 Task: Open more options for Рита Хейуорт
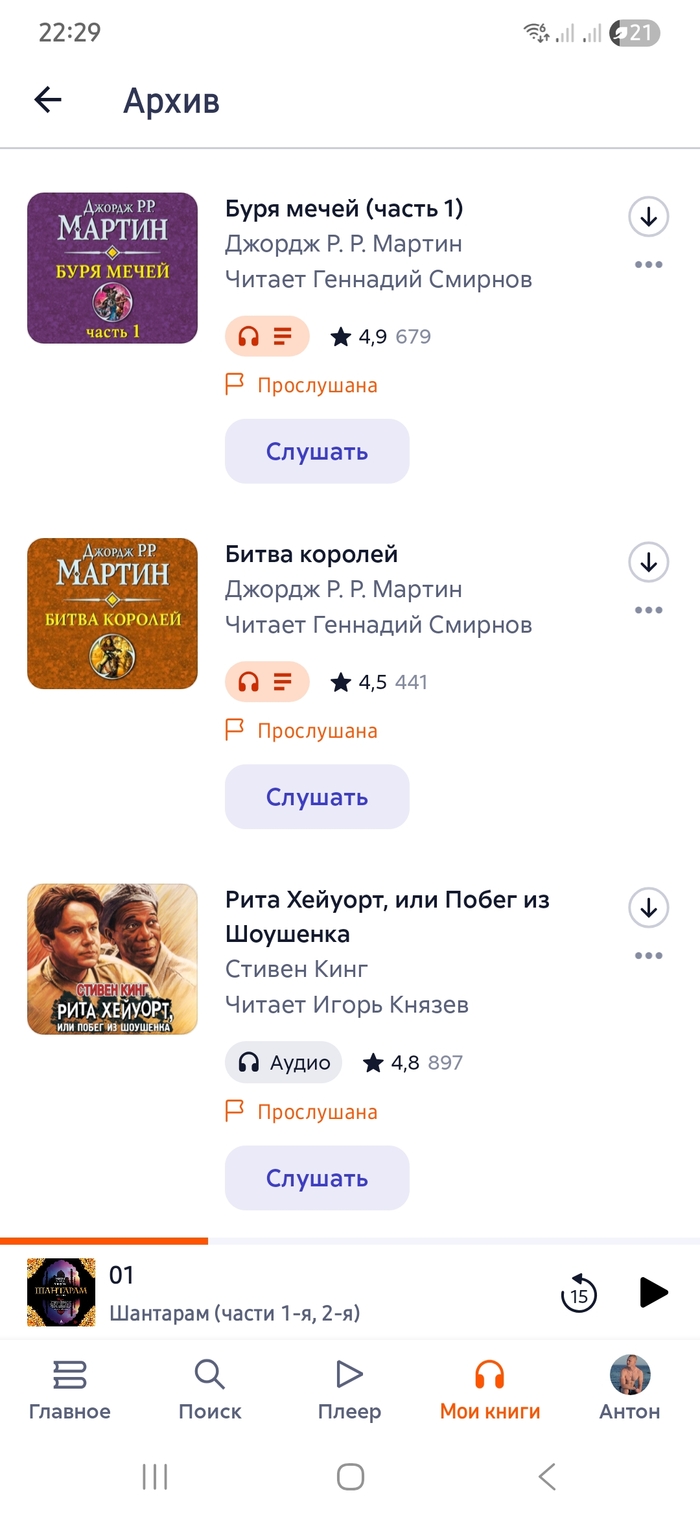[x=648, y=956]
